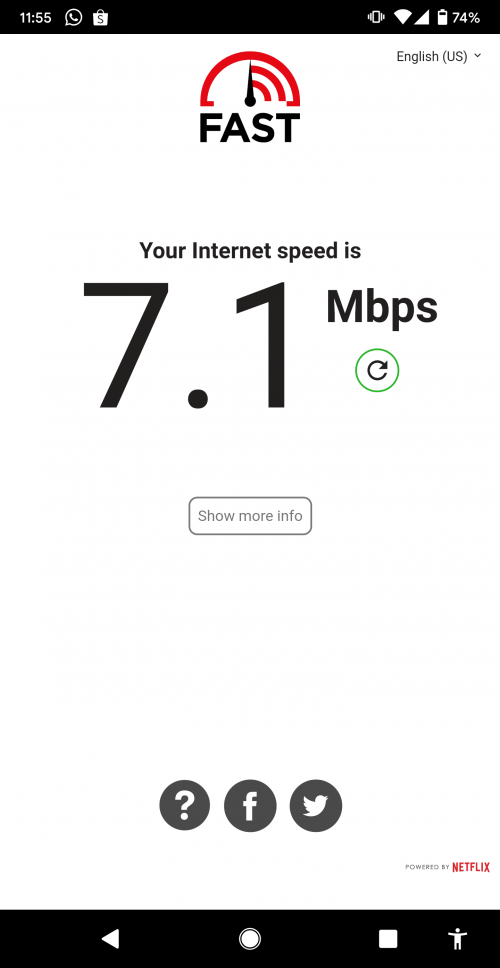Viewport: 500px width, 968px height.
Task: Go back with the system back button
Action: tap(110, 938)
